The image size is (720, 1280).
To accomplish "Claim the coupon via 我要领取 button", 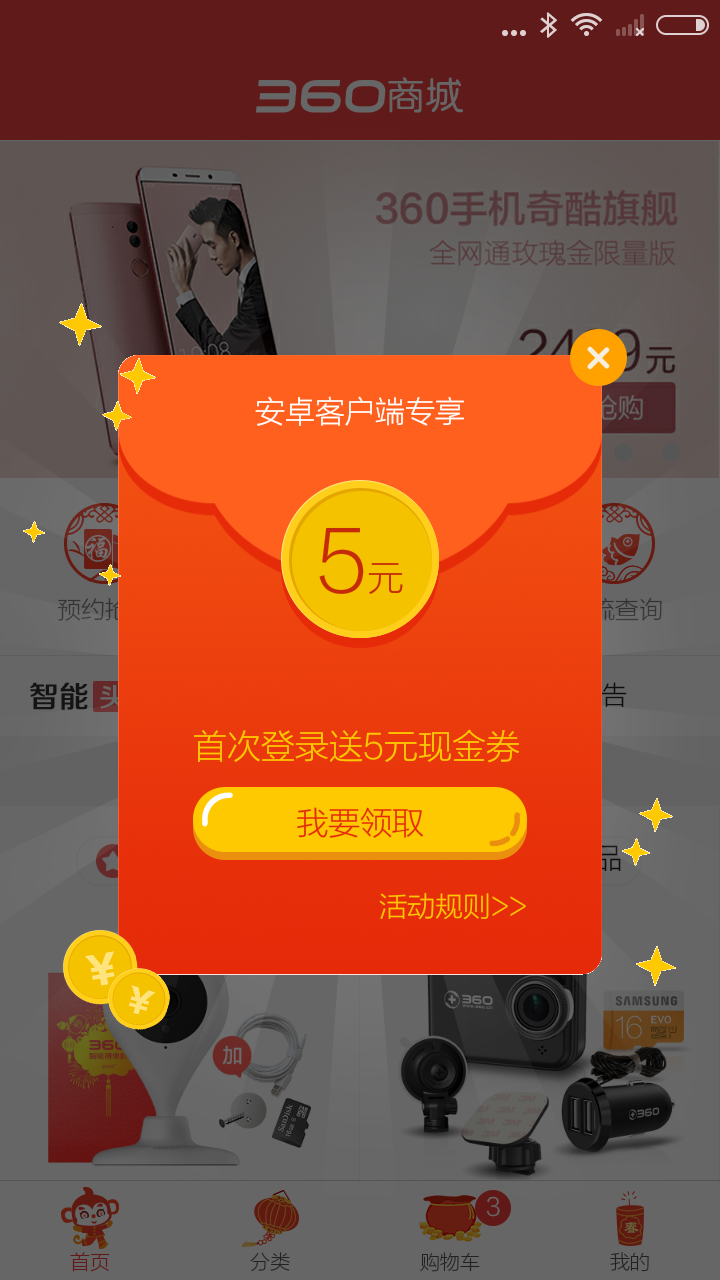I will (x=359, y=822).
